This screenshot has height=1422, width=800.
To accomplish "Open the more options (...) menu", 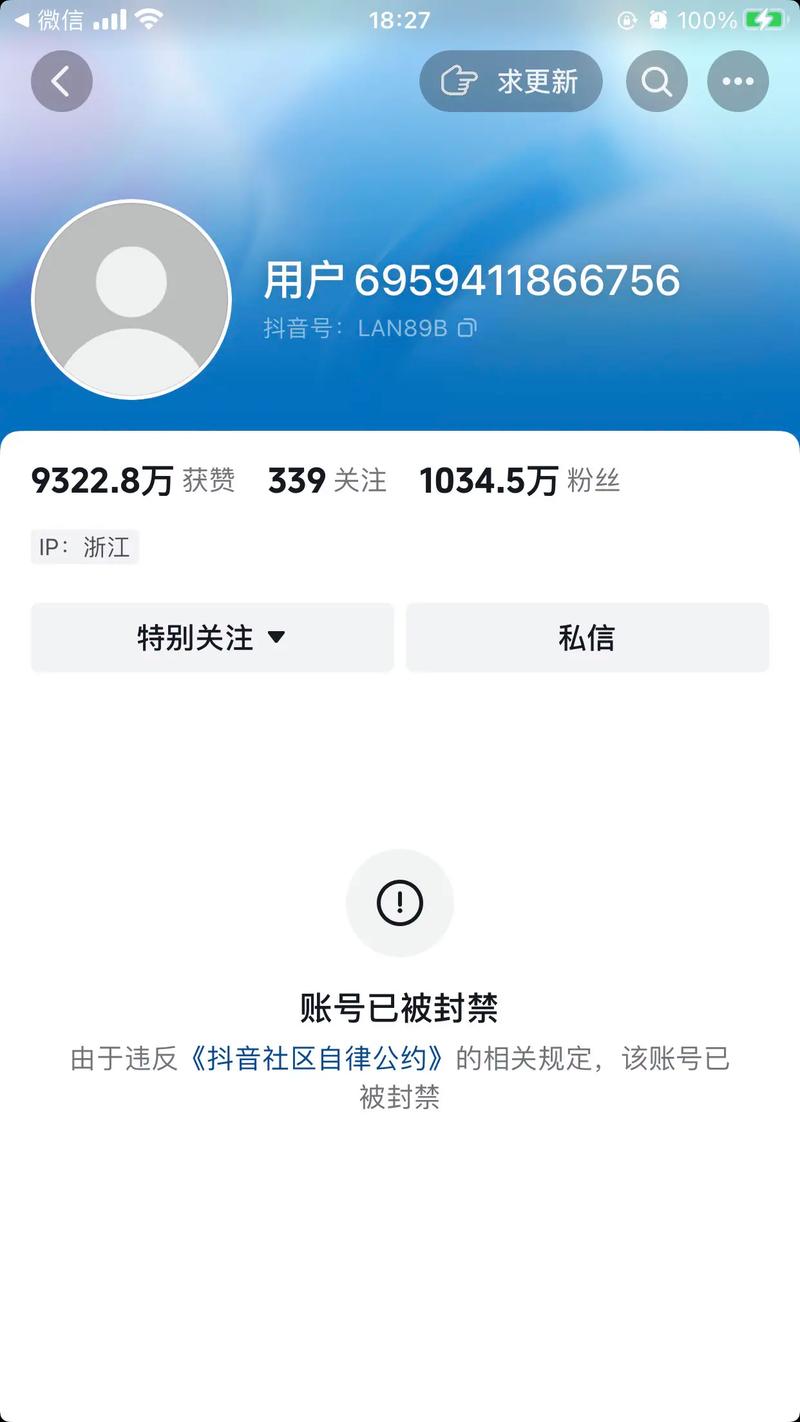I will (x=738, y=81).
